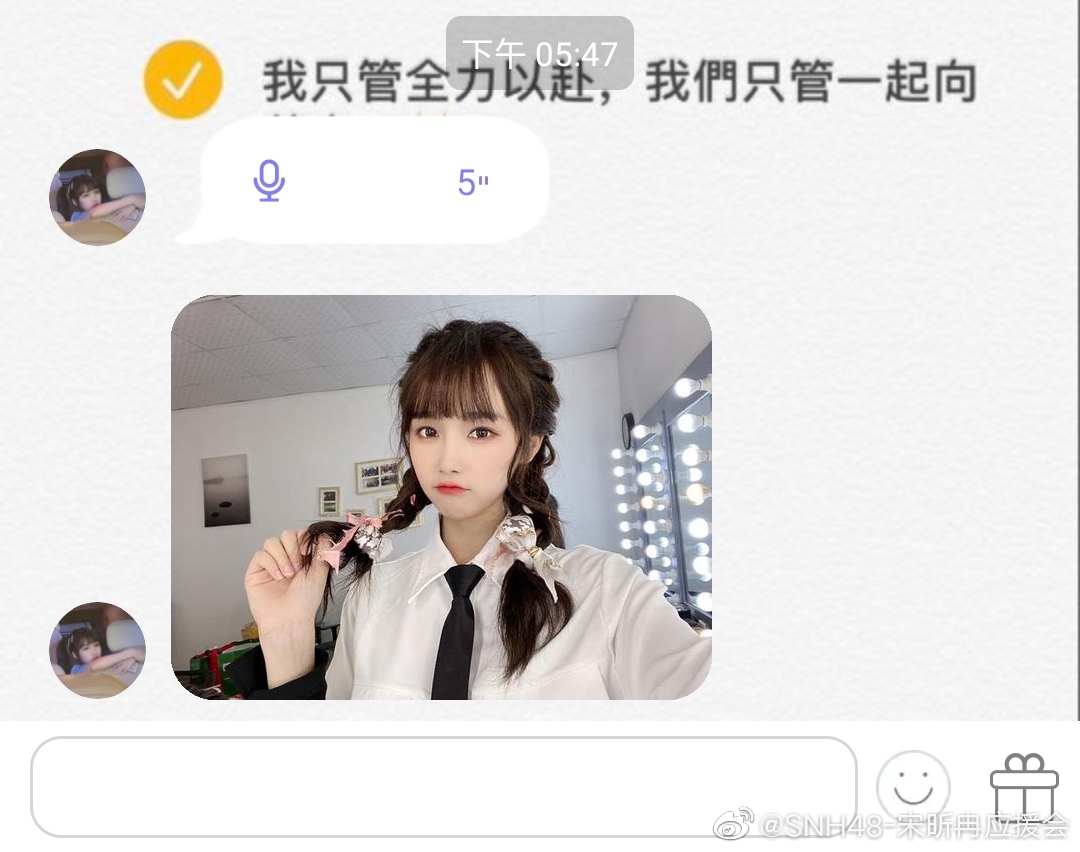This screenshot has height=852, width=1080.
Task: Tap the message input field
Action: tap(443, 787)
